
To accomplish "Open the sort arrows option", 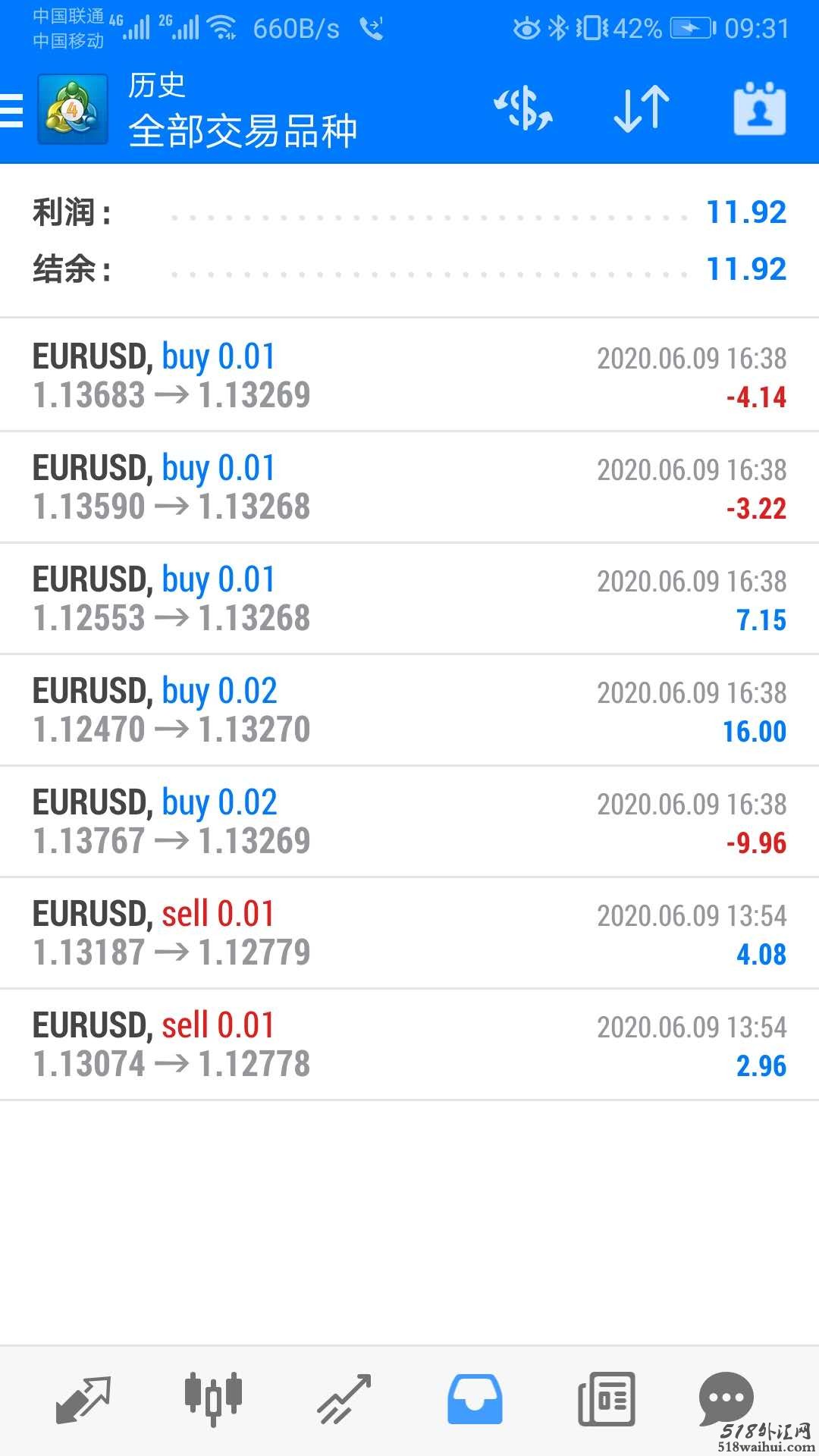I will pyautogui.click(x=642, y=109).
